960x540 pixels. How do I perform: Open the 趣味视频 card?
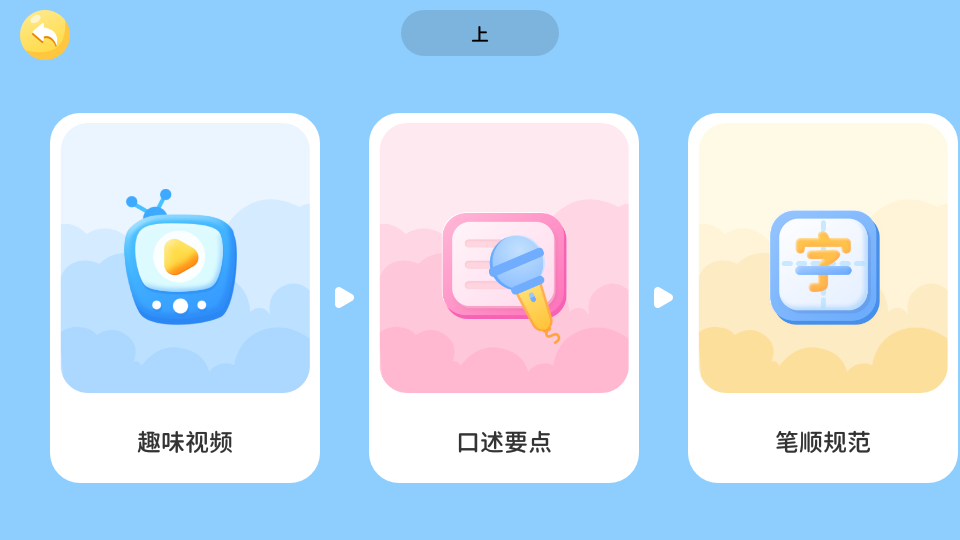pos(185,297)
